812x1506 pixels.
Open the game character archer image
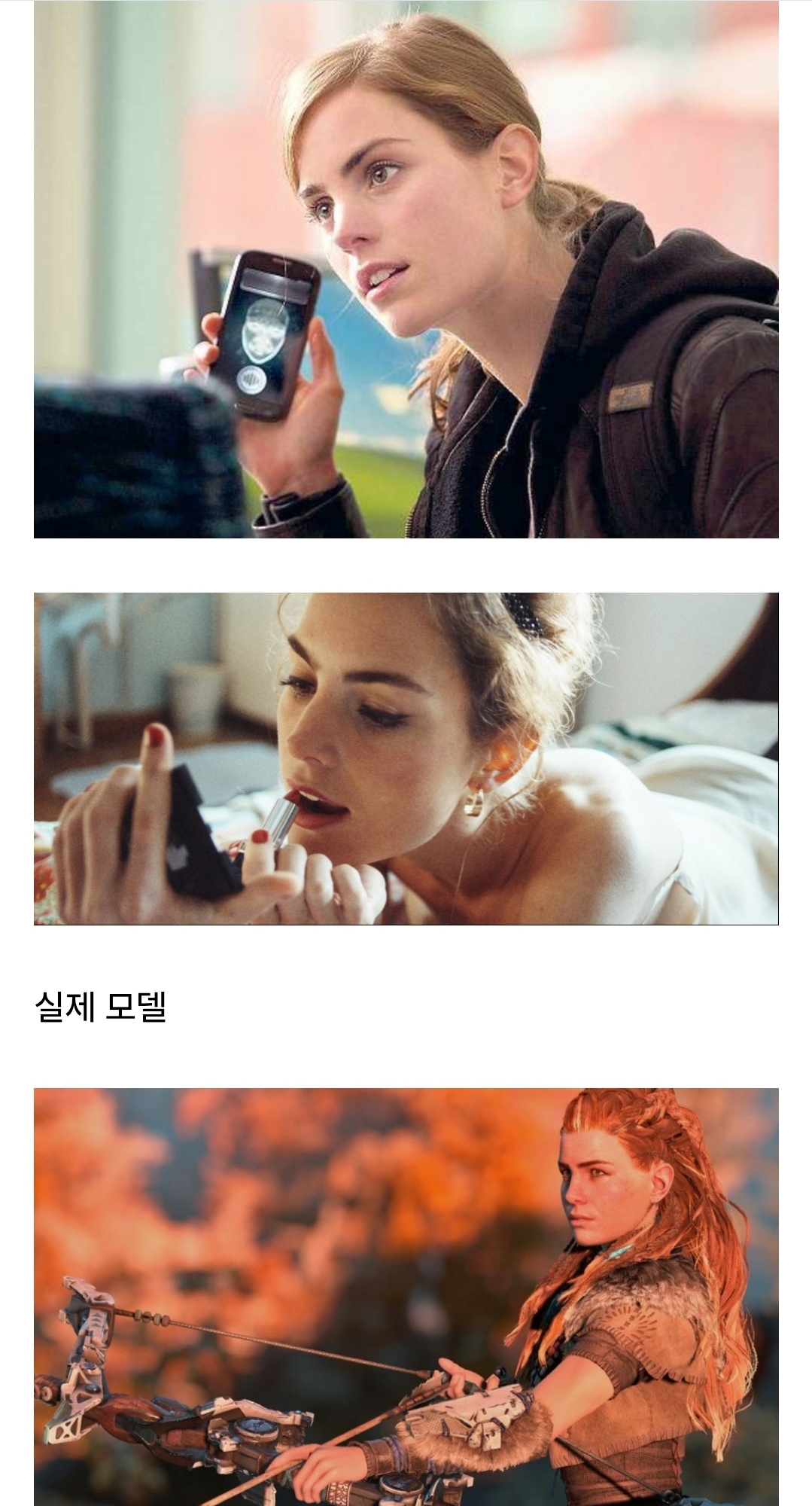[x=406, y=1297]
